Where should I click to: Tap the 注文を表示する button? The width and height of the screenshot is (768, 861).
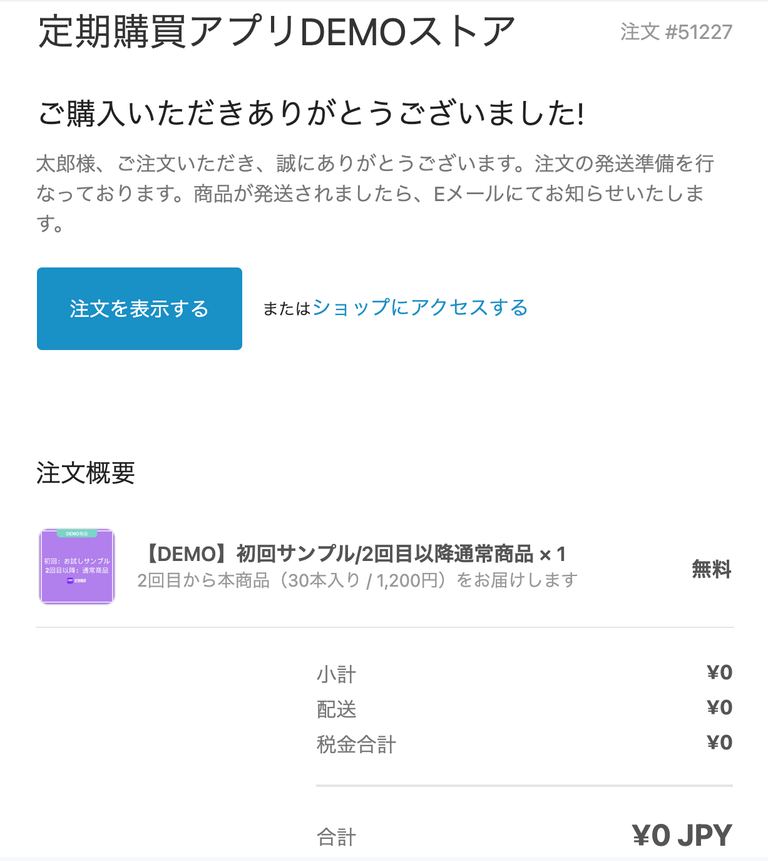pos(139,308)
